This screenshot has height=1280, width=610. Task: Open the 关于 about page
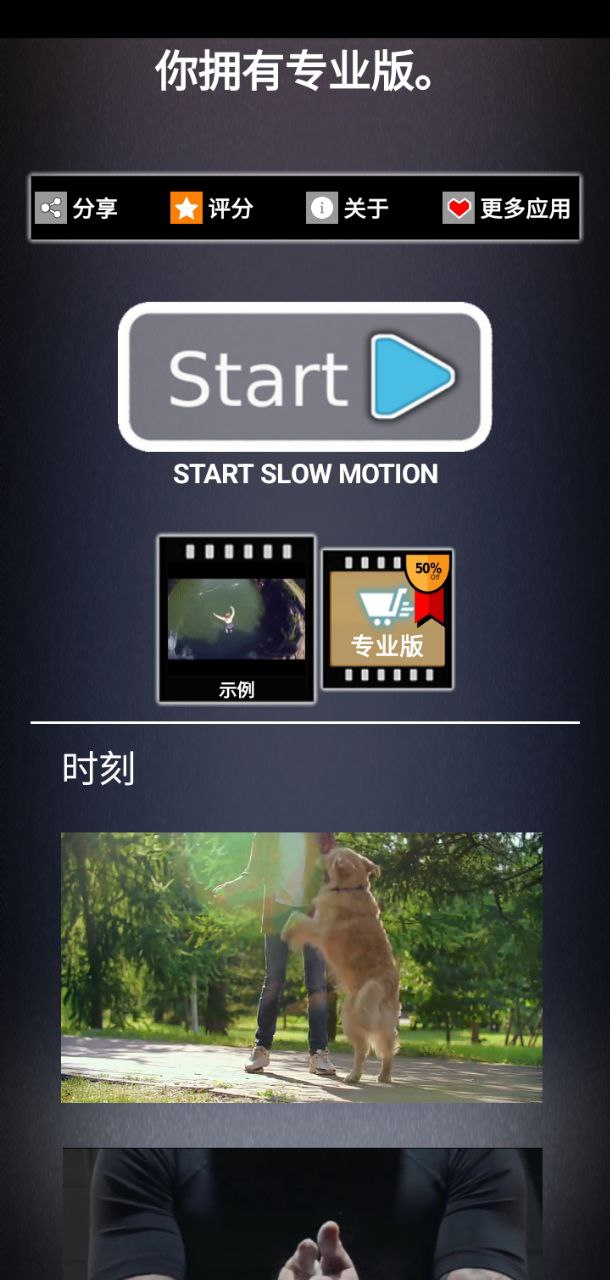347,208
